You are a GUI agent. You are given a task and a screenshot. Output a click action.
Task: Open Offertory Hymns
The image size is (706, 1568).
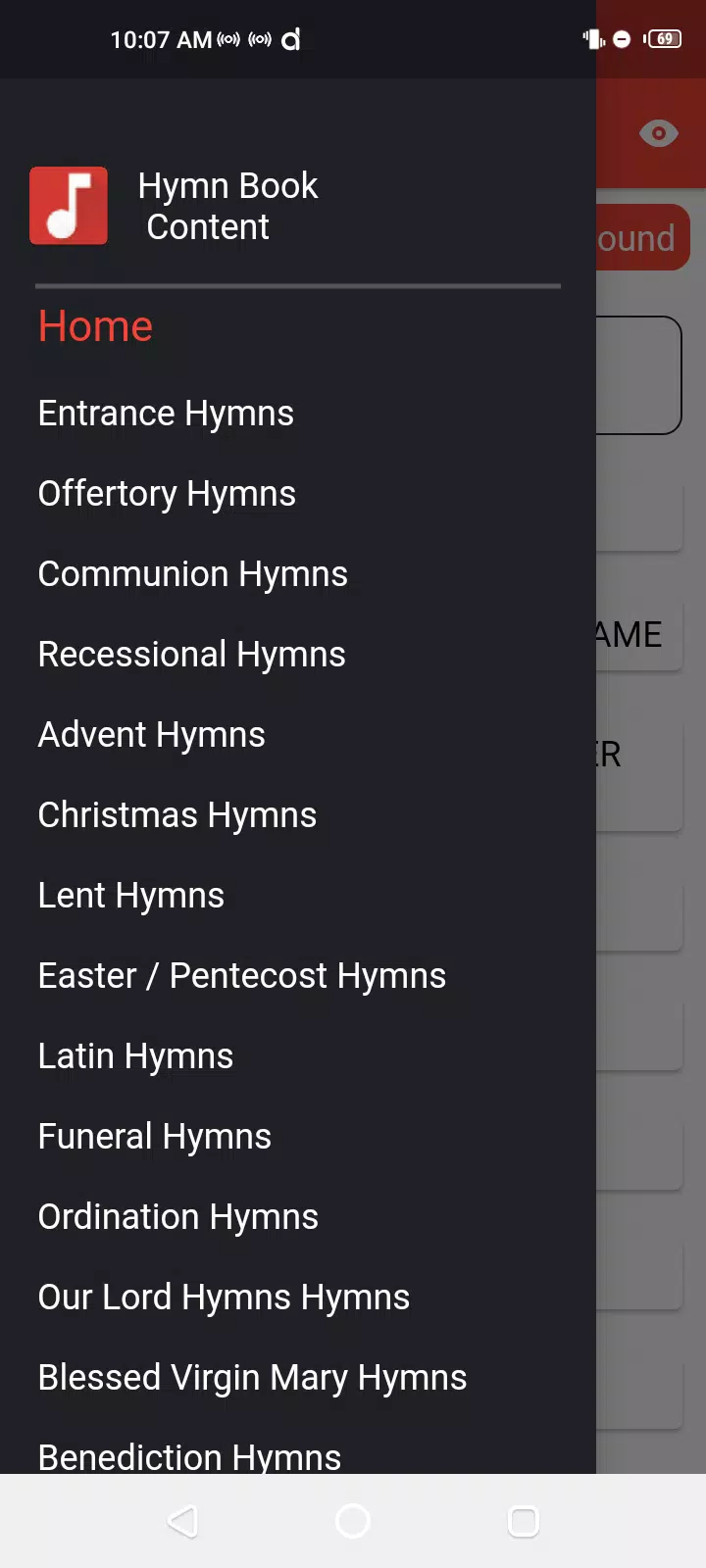pos(167,494)
